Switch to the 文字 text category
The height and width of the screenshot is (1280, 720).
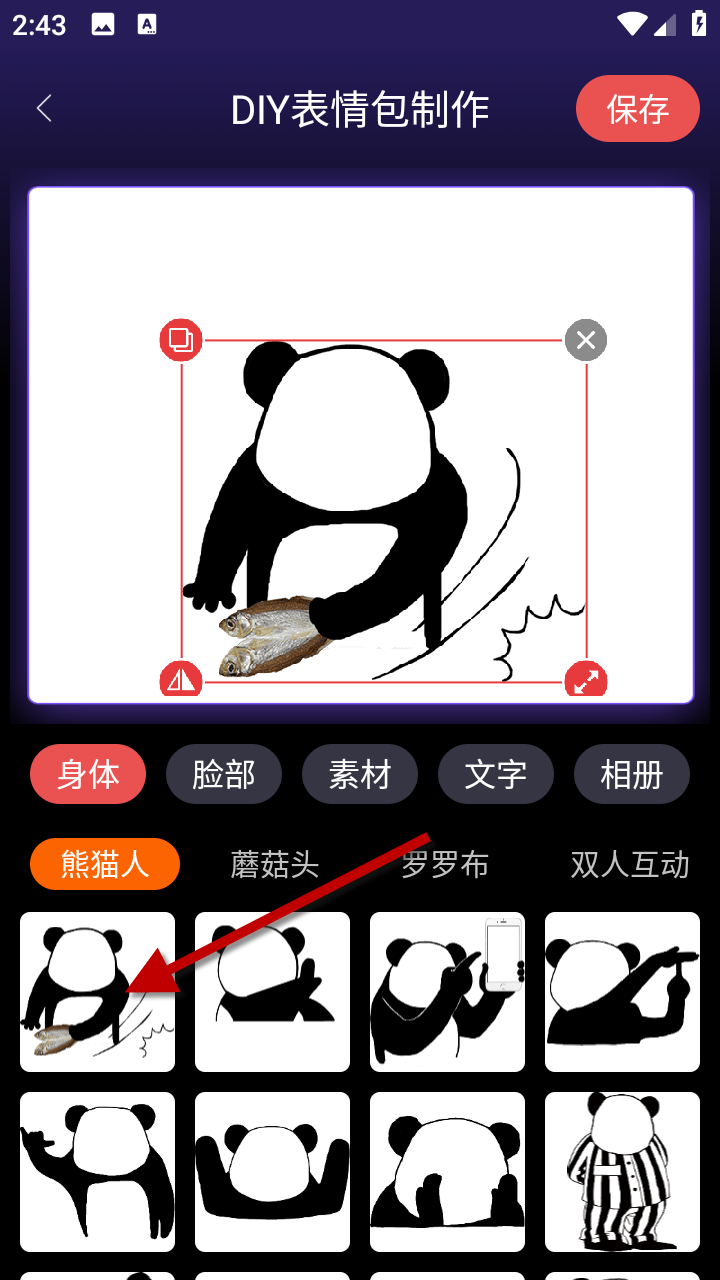pos(496,774)
